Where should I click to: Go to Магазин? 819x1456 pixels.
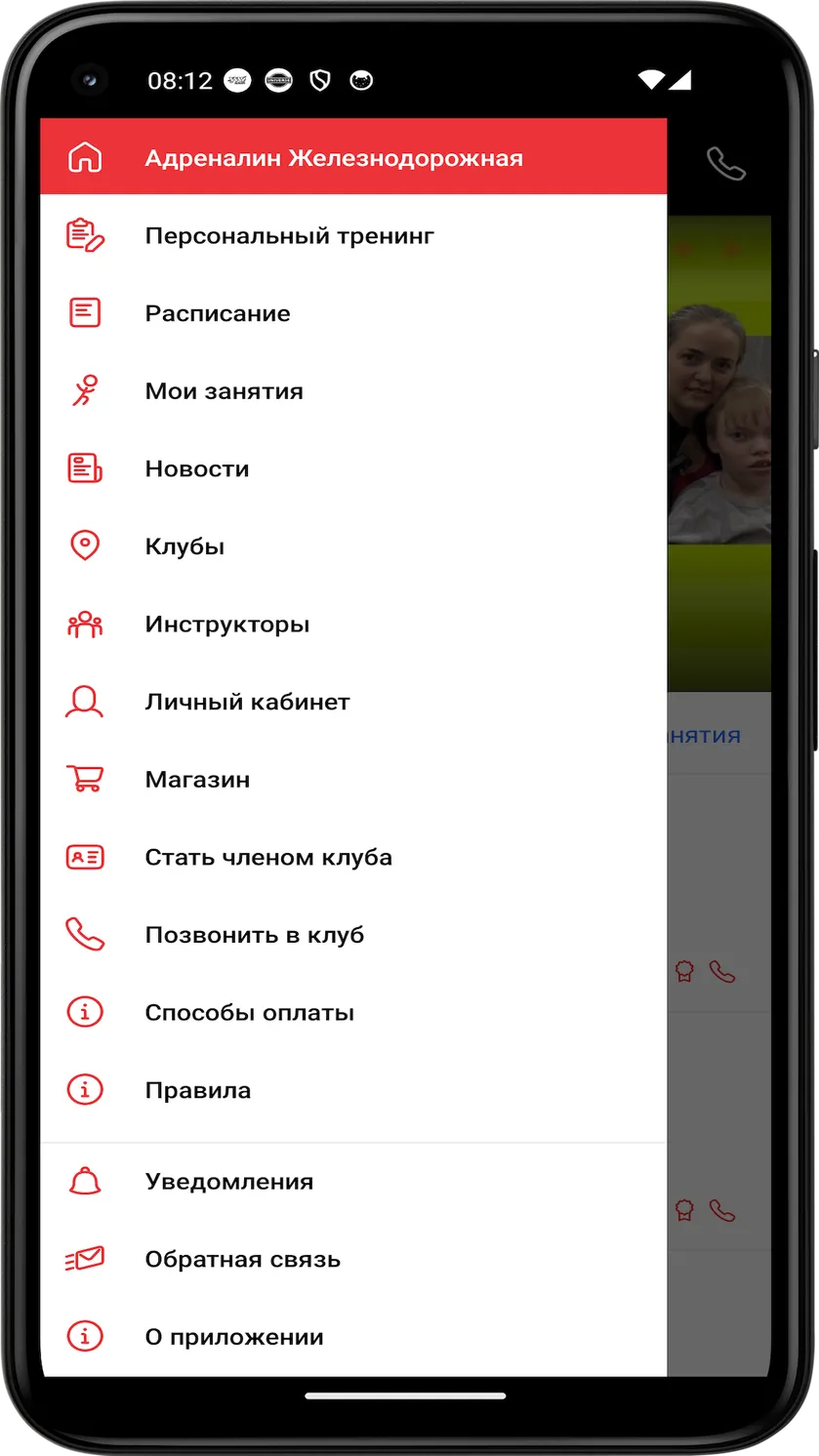click(x=353, y=780)
